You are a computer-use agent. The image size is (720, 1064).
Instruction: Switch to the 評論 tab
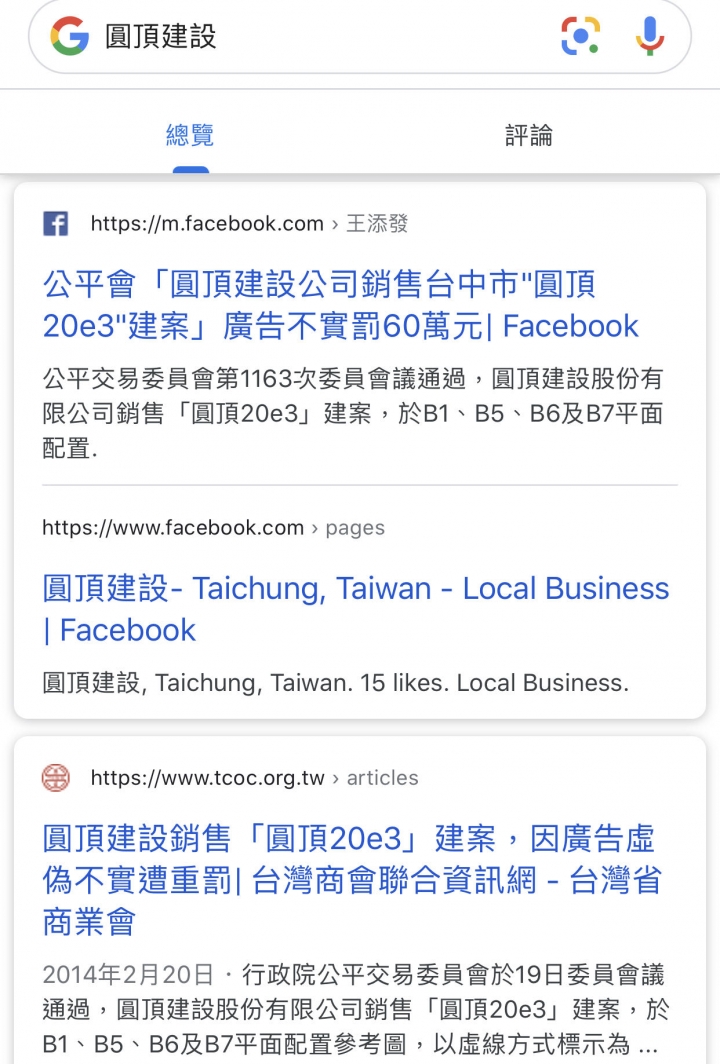click(x=529, y=136)
